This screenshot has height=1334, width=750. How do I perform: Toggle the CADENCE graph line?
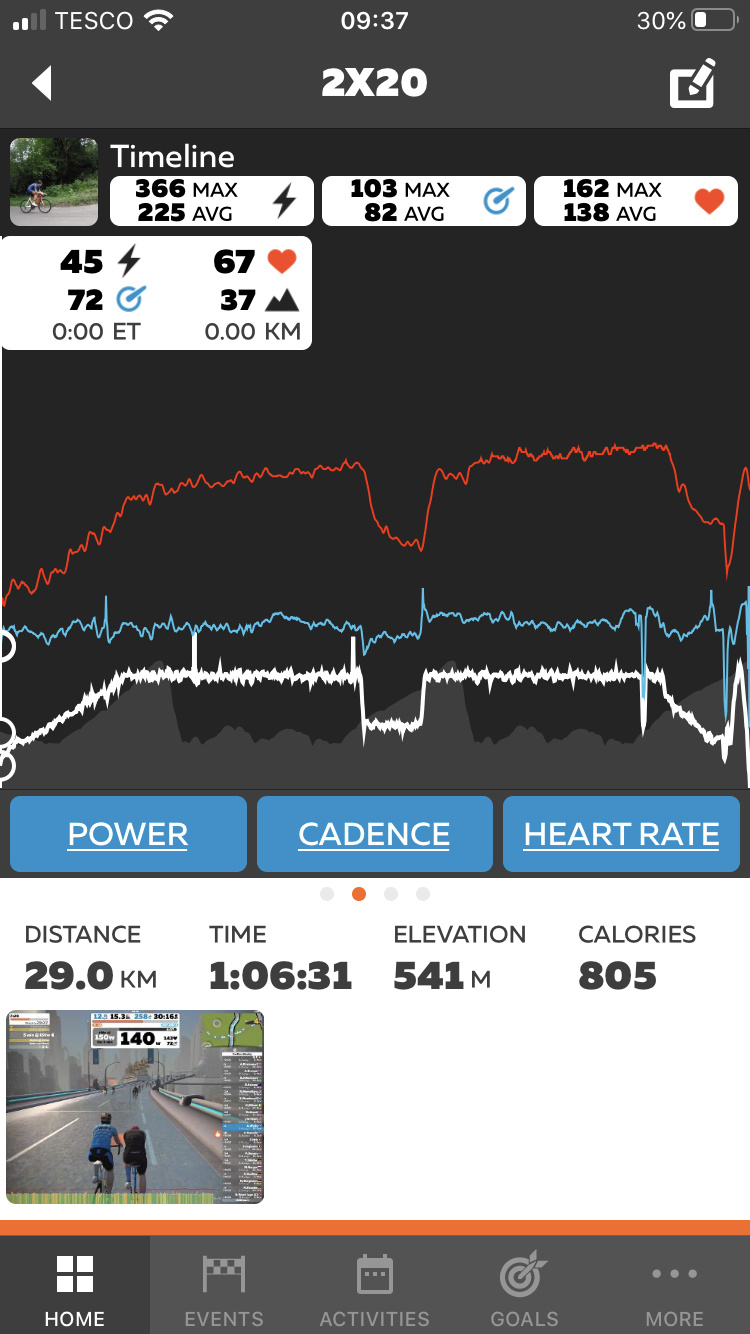(x=374, y=834)
